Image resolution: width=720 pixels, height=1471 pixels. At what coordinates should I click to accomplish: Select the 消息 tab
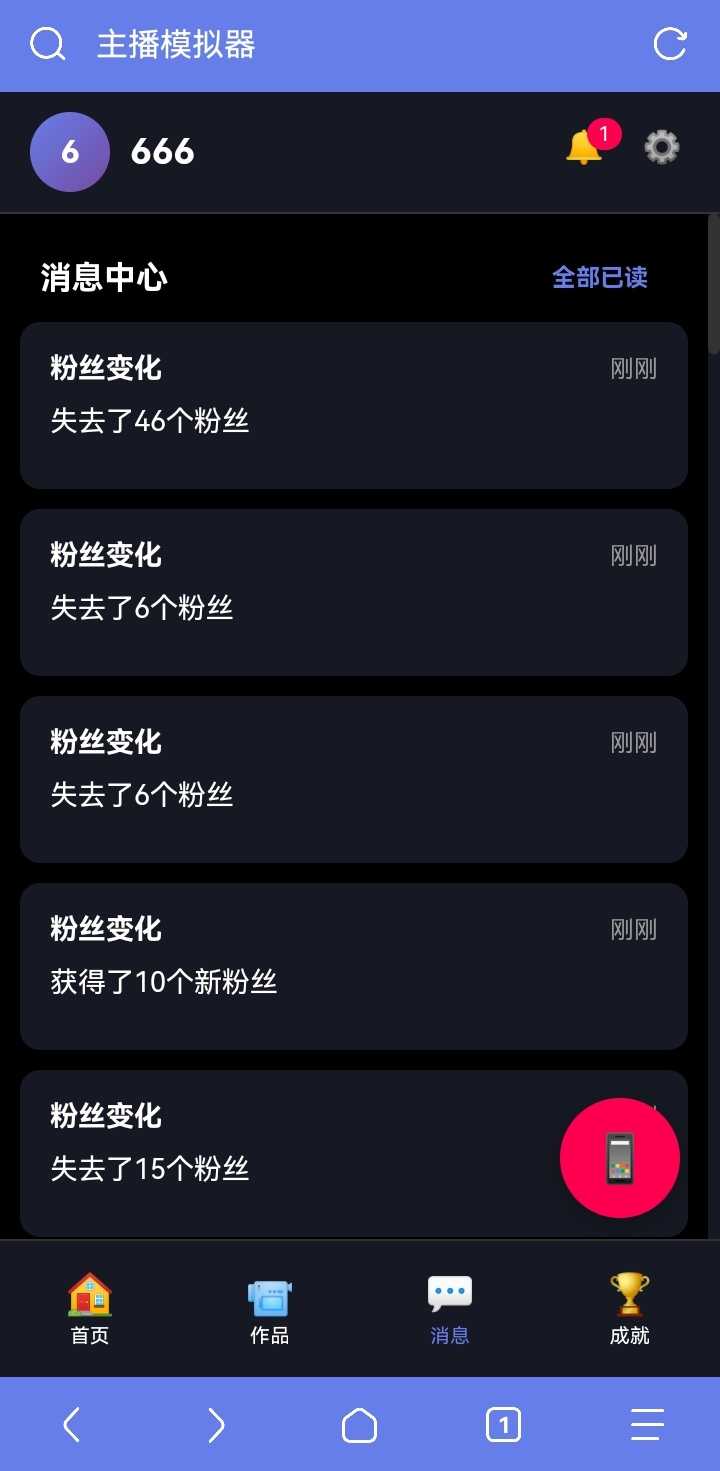pos(450,1308)
